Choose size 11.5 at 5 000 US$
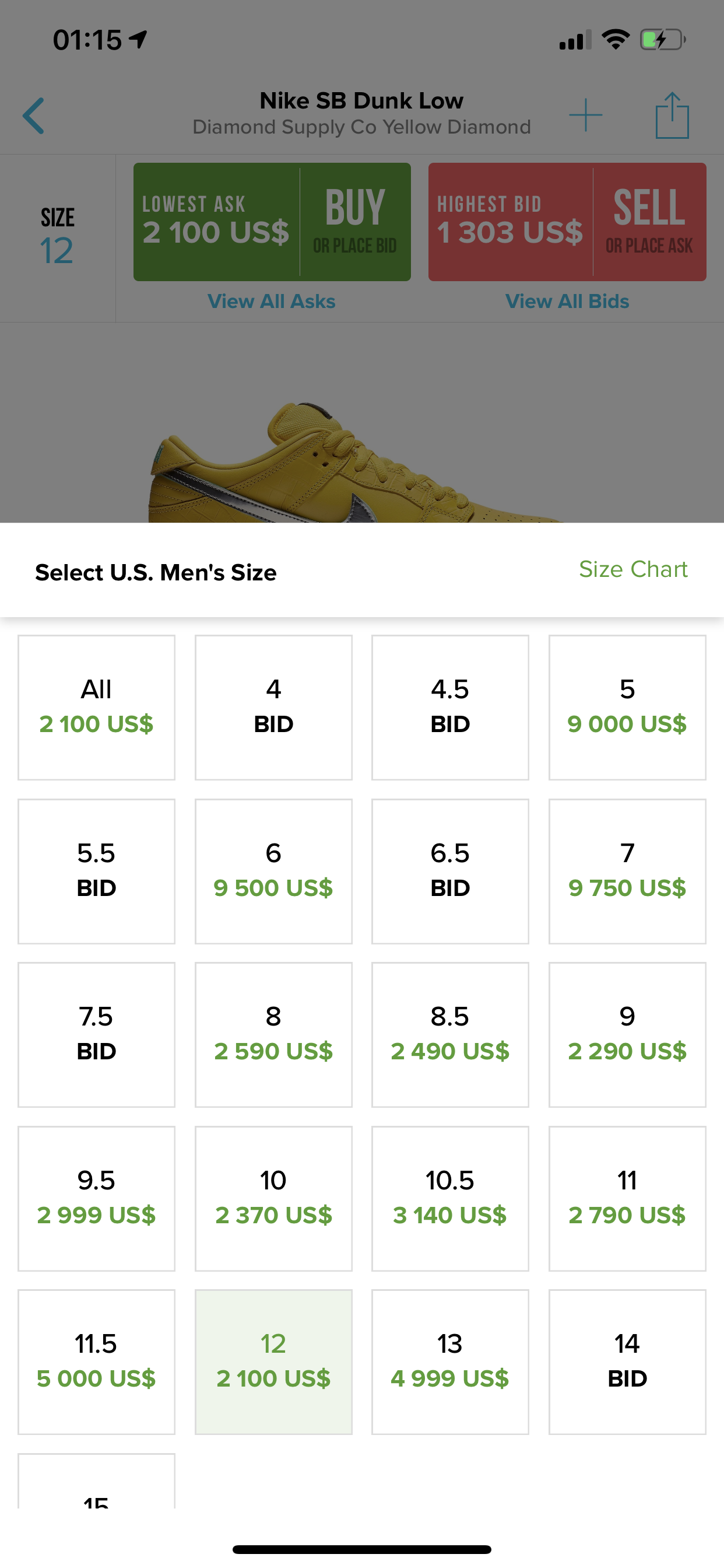This screenshot has width=724, height=1568. coord(96,1362)
